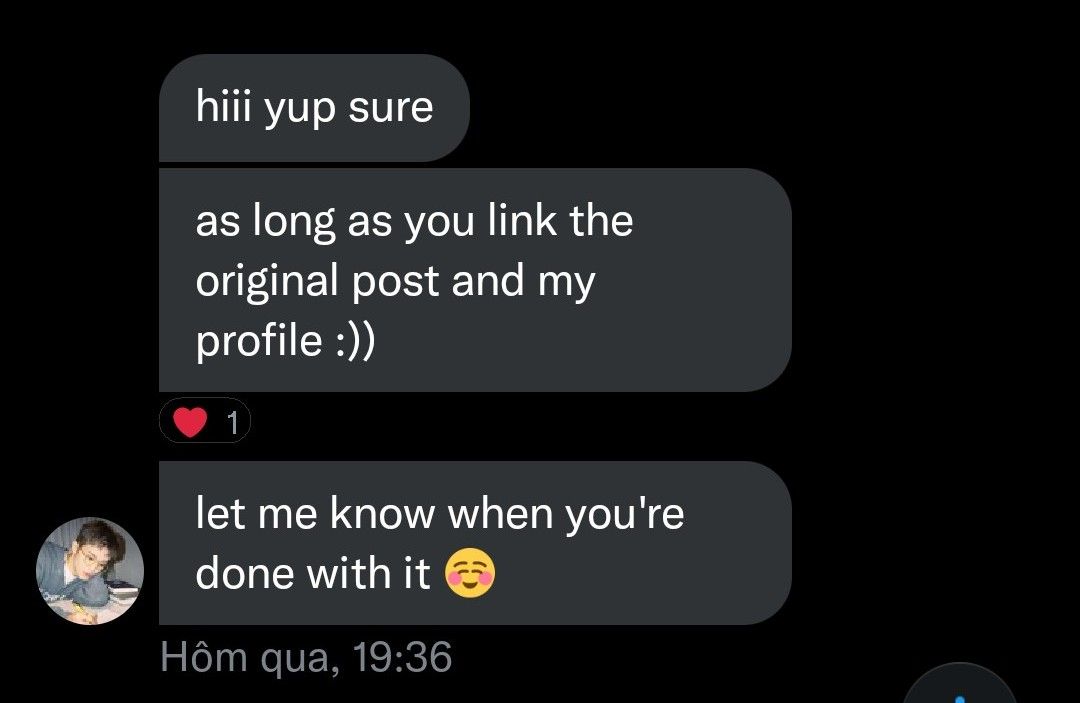Image resolution: width=1080 pixels, height=703 pixels.
Task: Open the sender's profile picture
Action: point(90,571)
